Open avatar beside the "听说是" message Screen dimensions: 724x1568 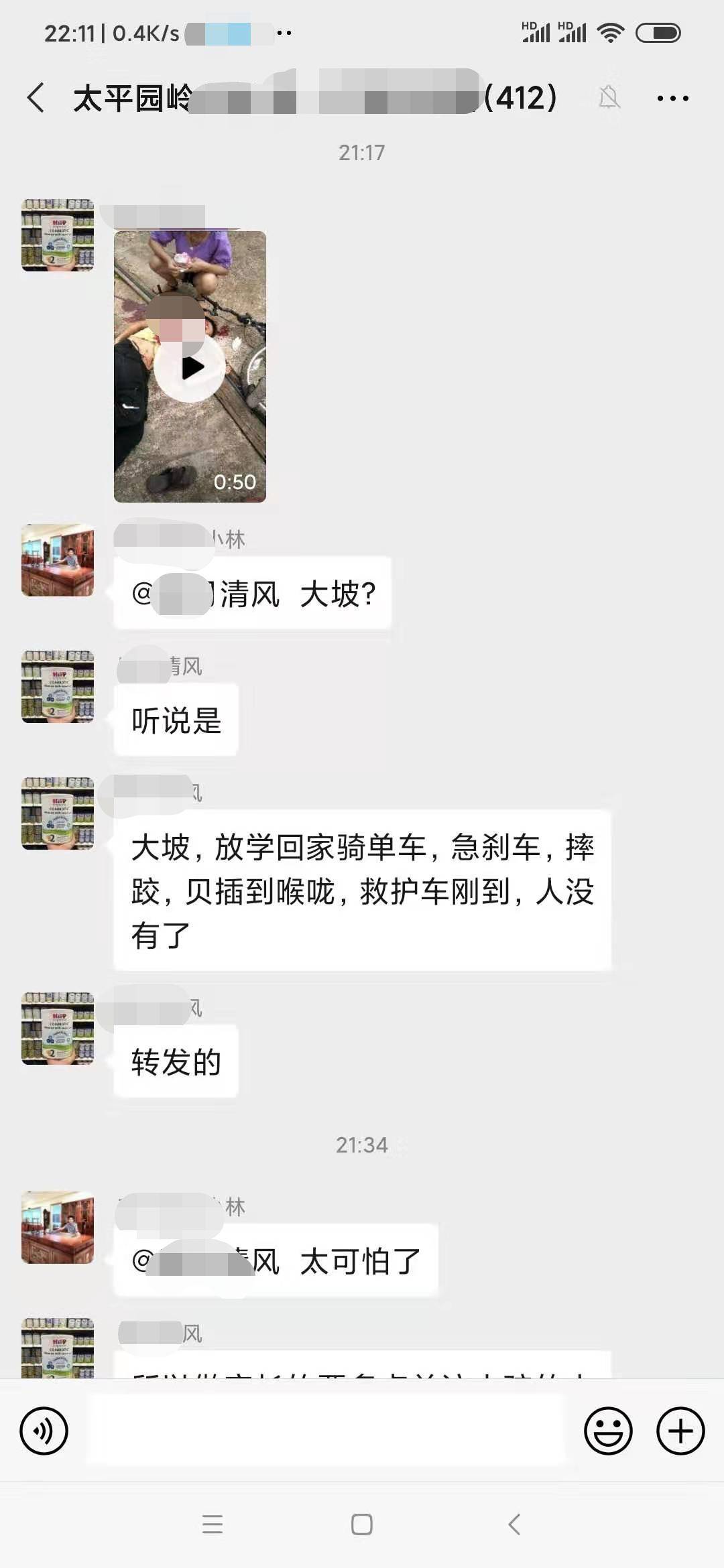pos(58,687)
